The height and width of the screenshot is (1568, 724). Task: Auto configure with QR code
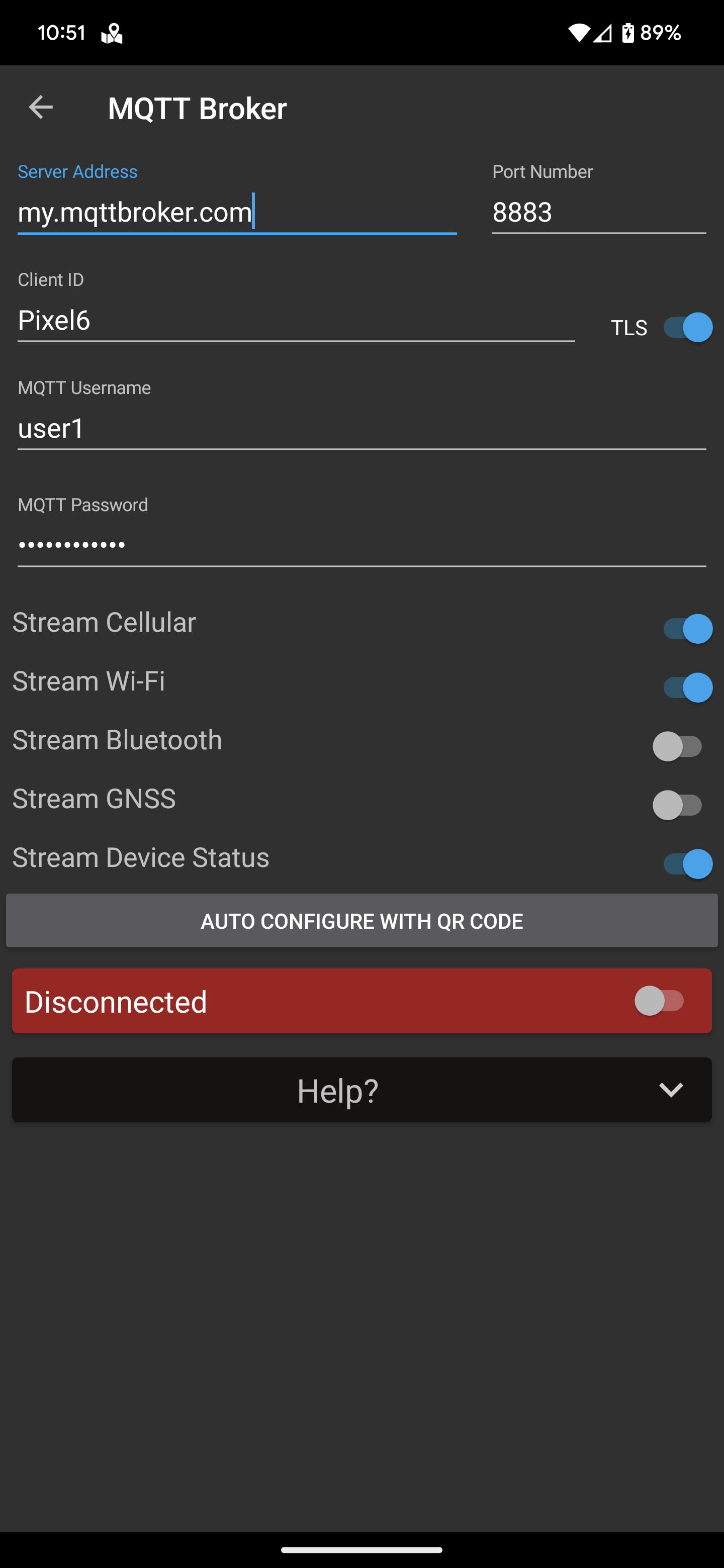click(361, 920)
